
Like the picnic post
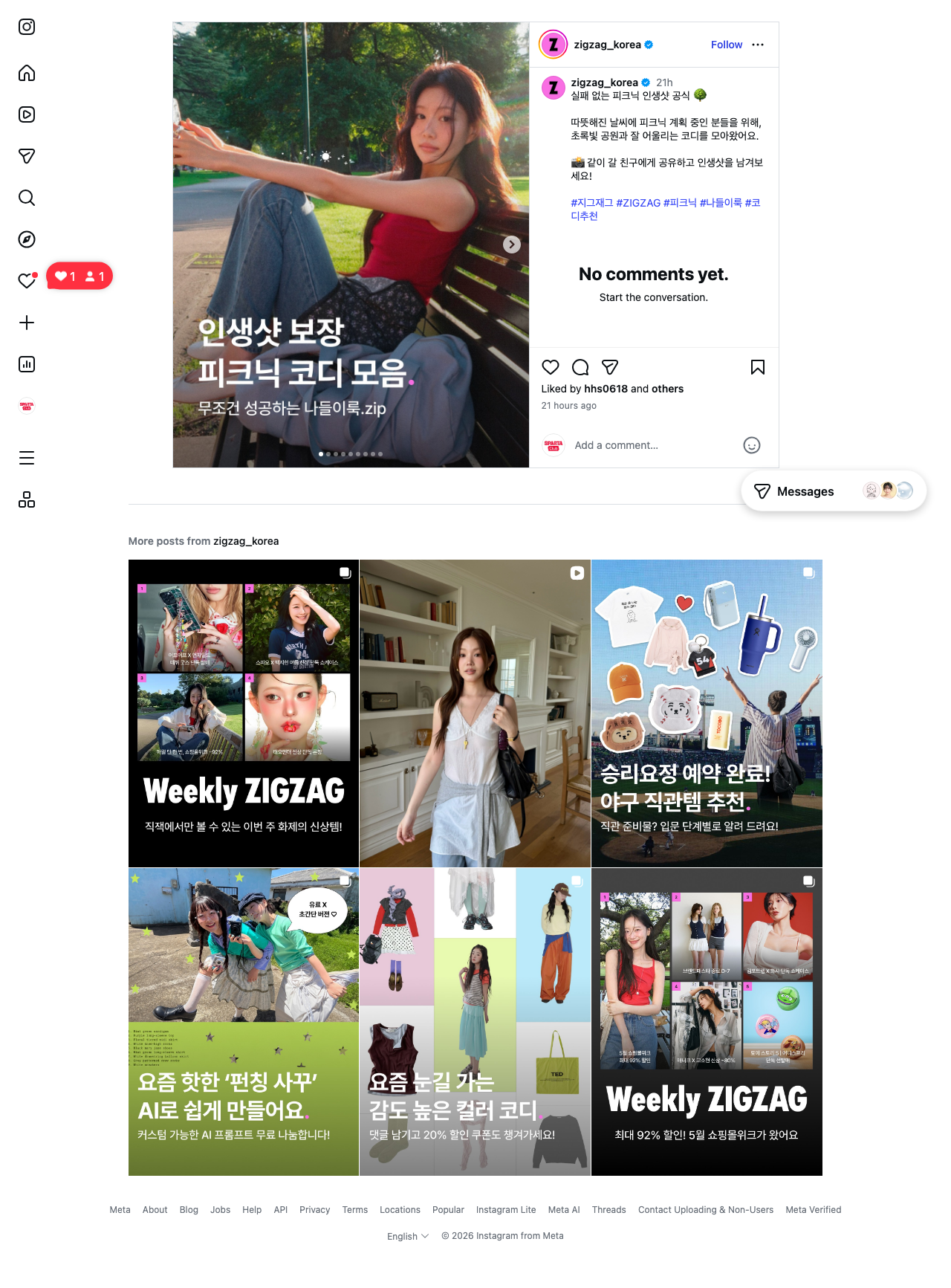coord(551,367)
